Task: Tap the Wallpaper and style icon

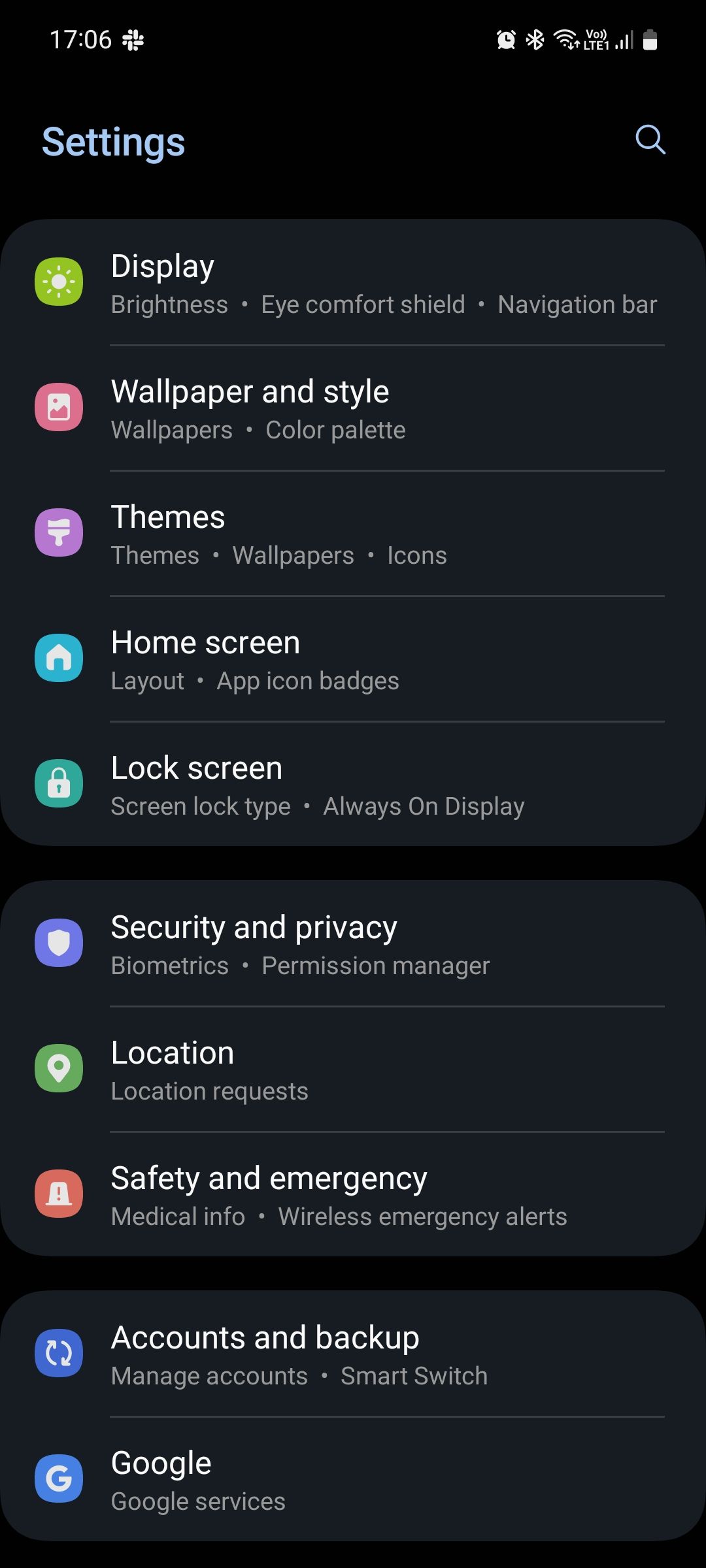Action: click(59, 406)
